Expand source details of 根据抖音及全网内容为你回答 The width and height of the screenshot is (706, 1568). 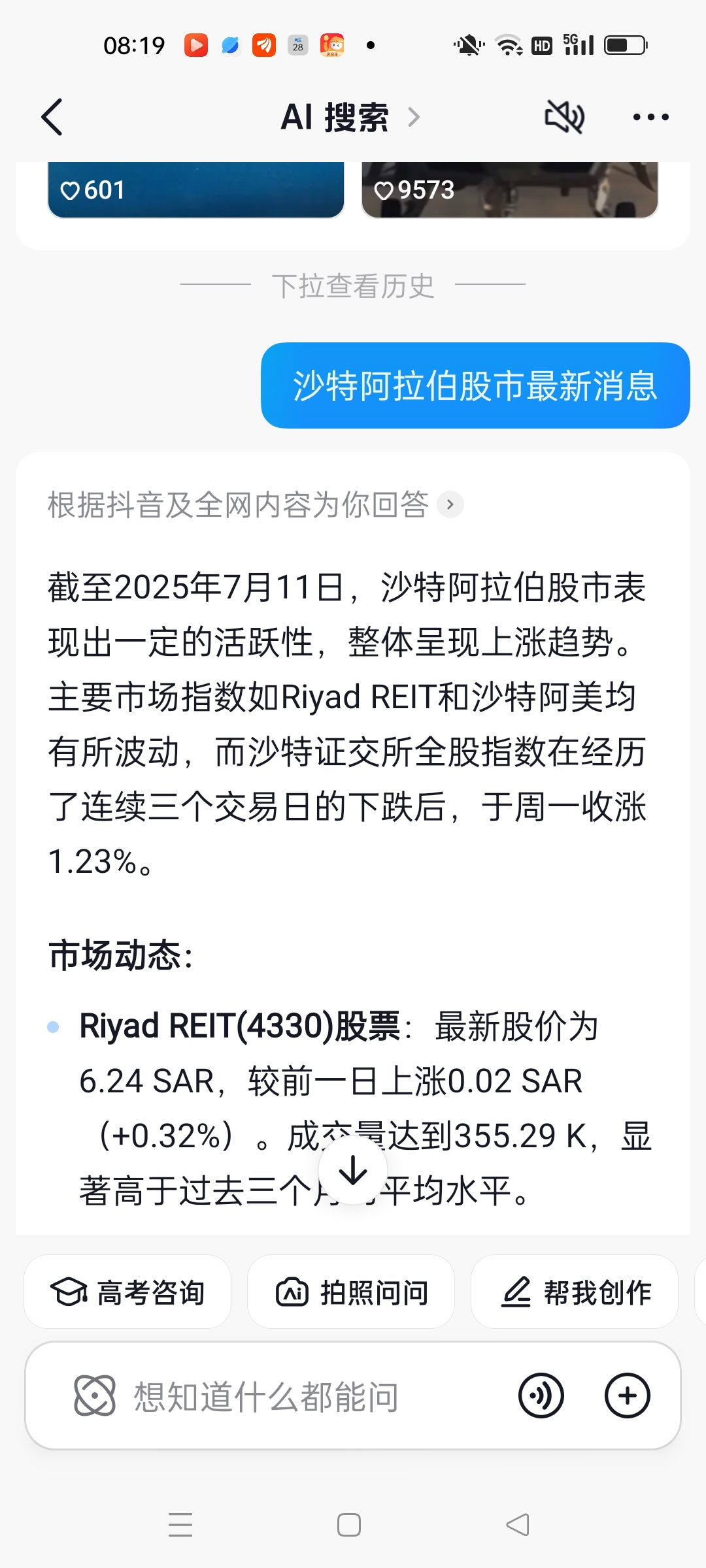tap(450, 504)
